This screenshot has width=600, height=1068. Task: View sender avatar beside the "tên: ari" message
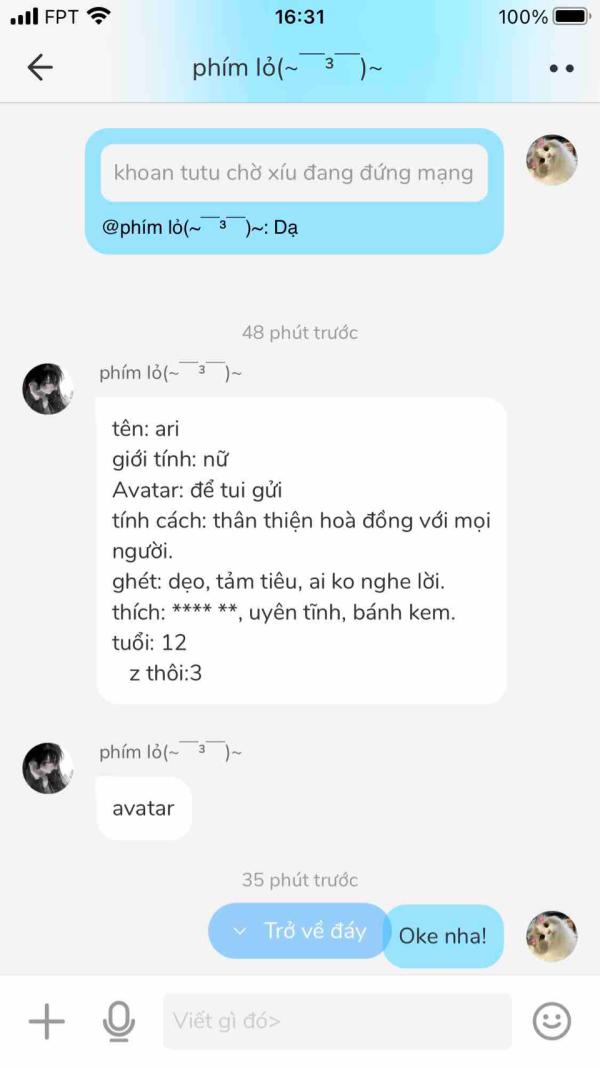[48, 389]
